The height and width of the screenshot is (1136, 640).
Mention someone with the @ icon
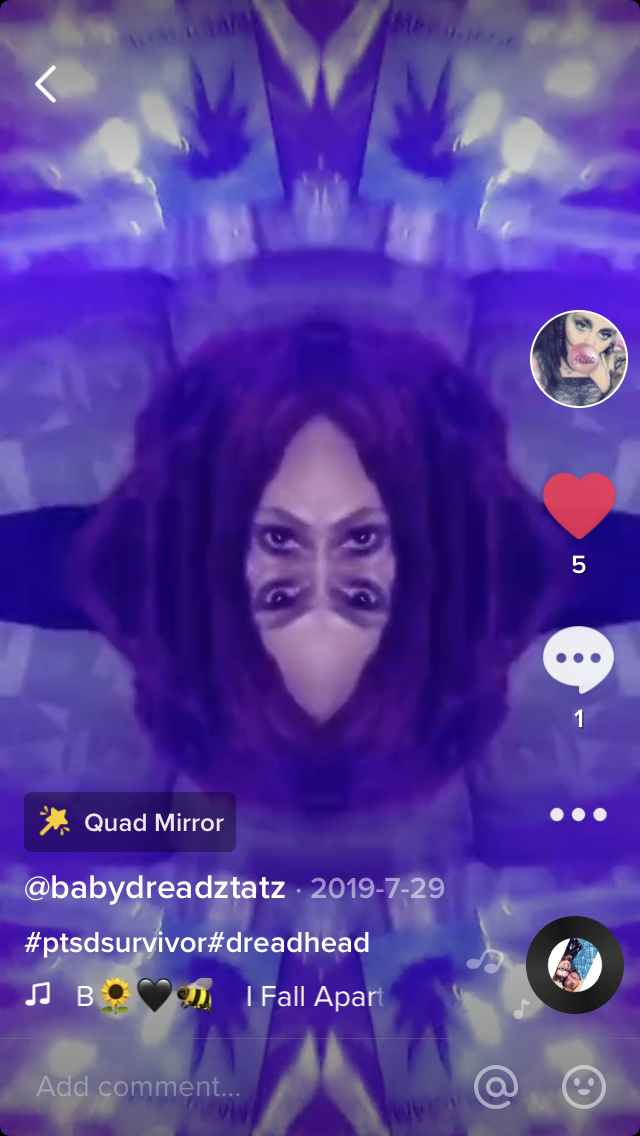click(x=496, y=1086)
